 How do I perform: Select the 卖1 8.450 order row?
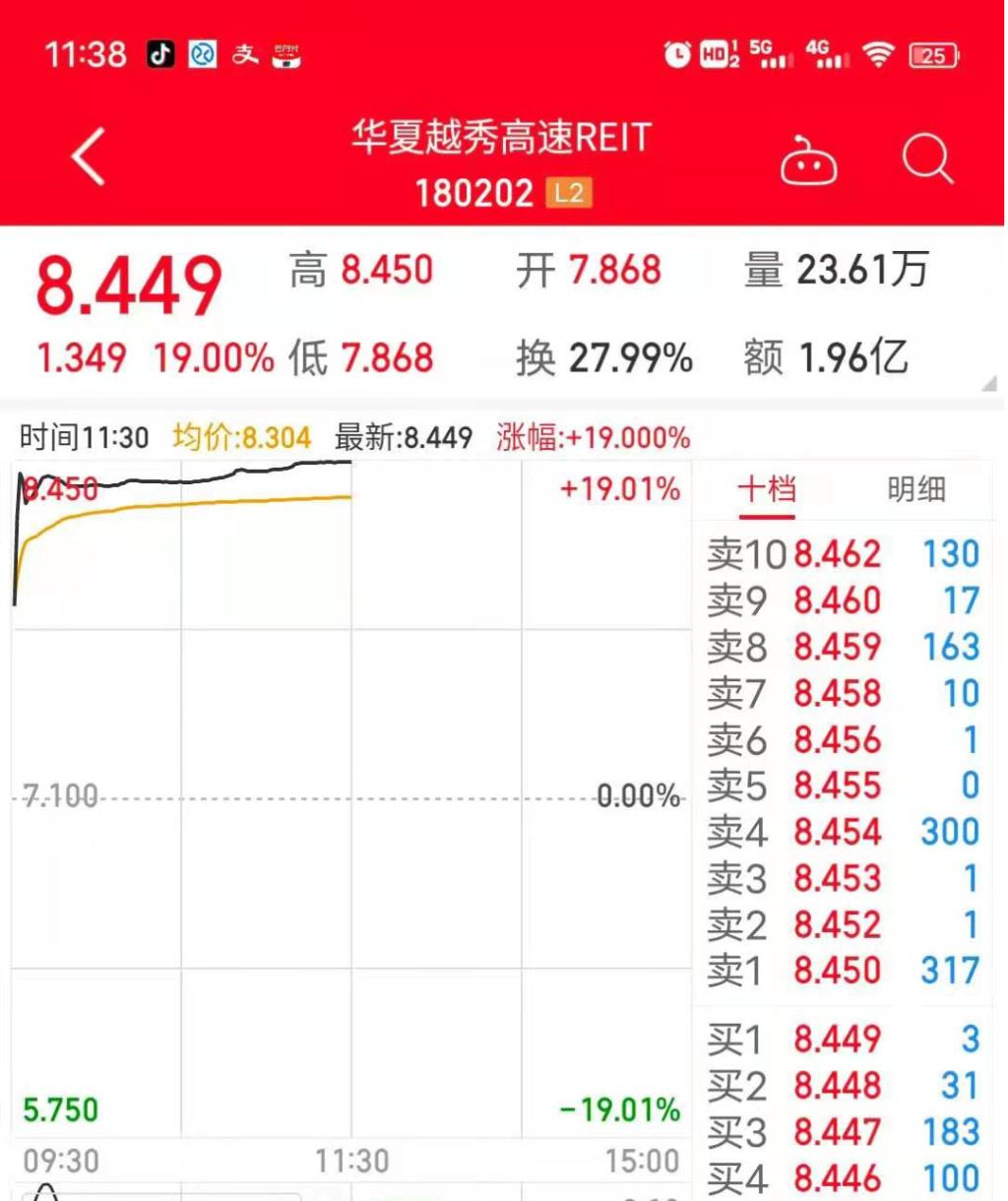(843, 972)
